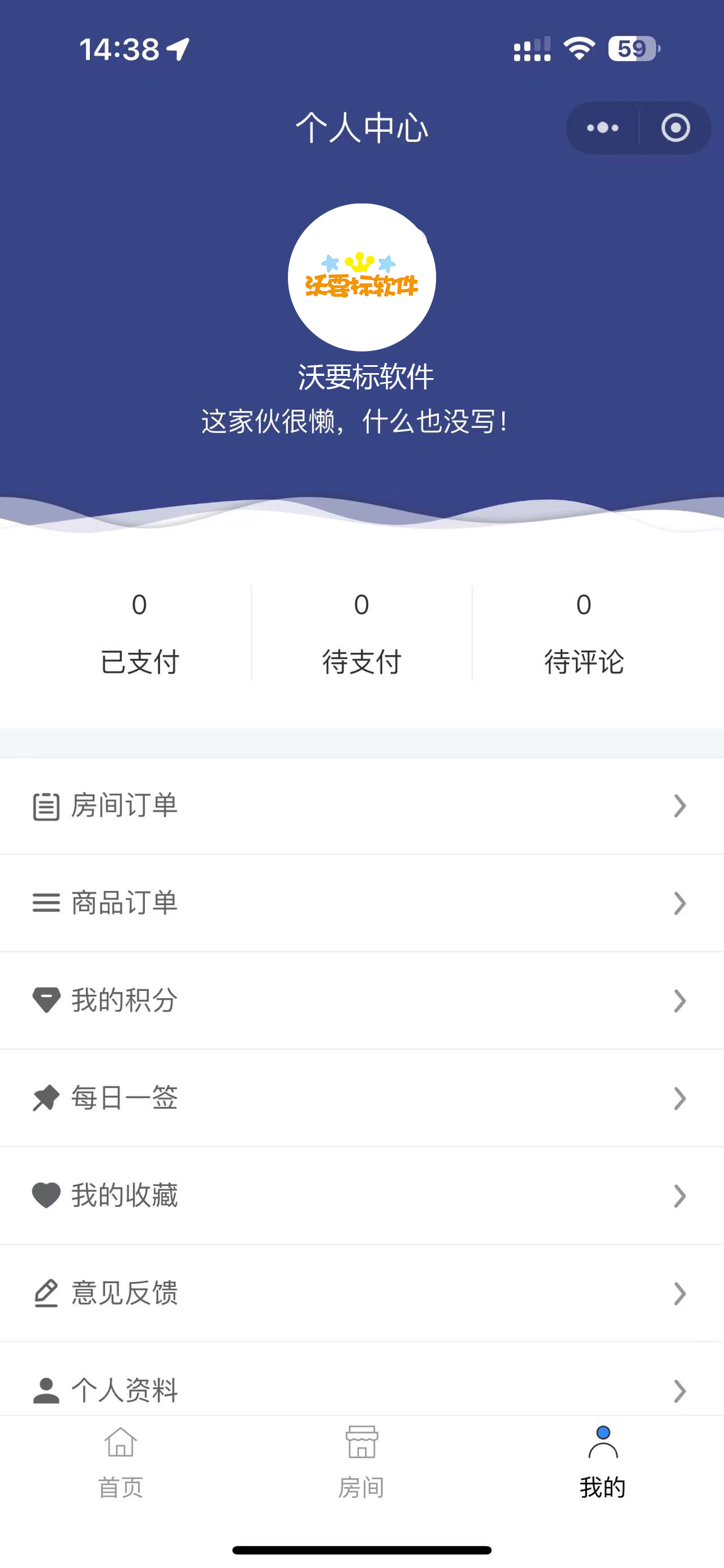Tap the profile avatar of 沃要标软件
Screen dimensions: 724x1568
tap(361, 277)
